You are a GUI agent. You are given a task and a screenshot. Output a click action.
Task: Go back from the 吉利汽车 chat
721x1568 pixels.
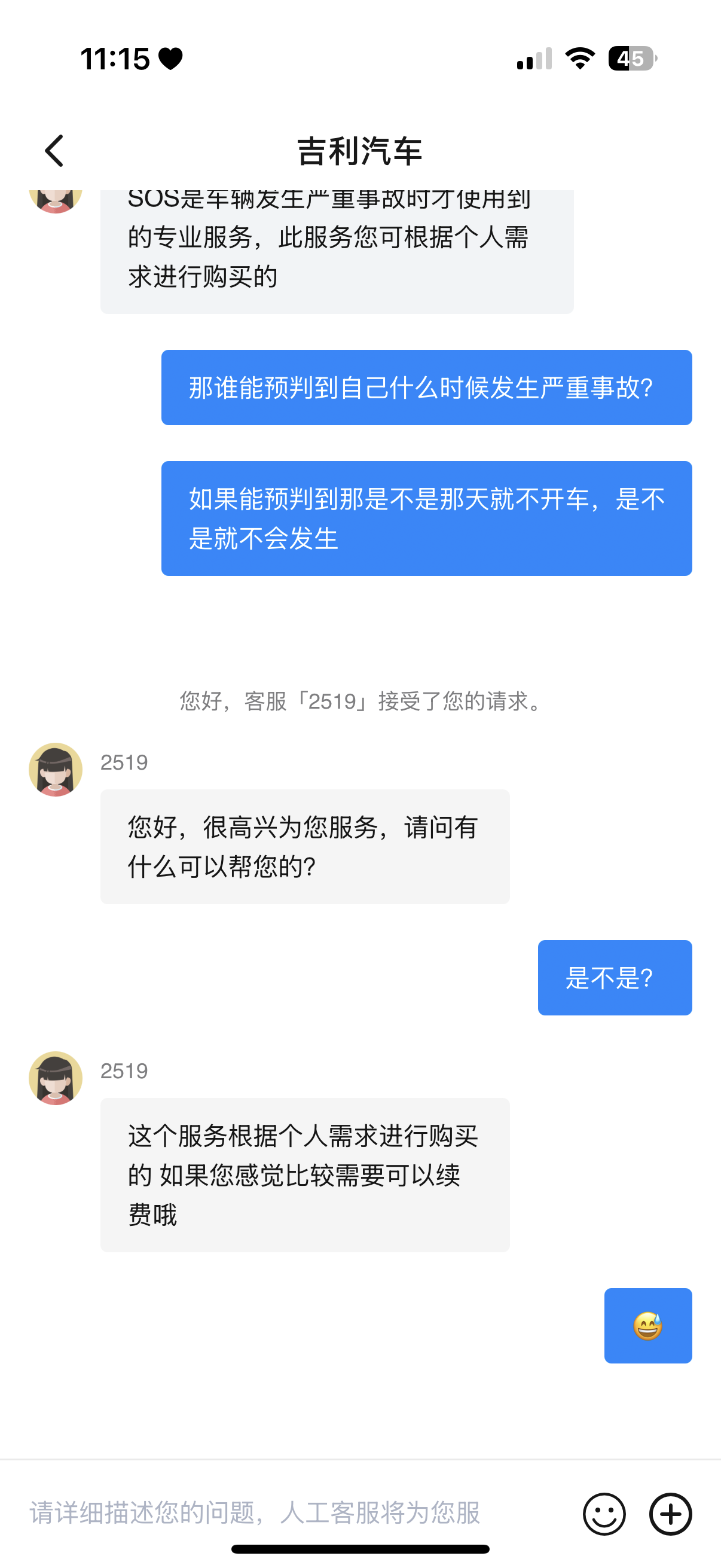(54, 151)
